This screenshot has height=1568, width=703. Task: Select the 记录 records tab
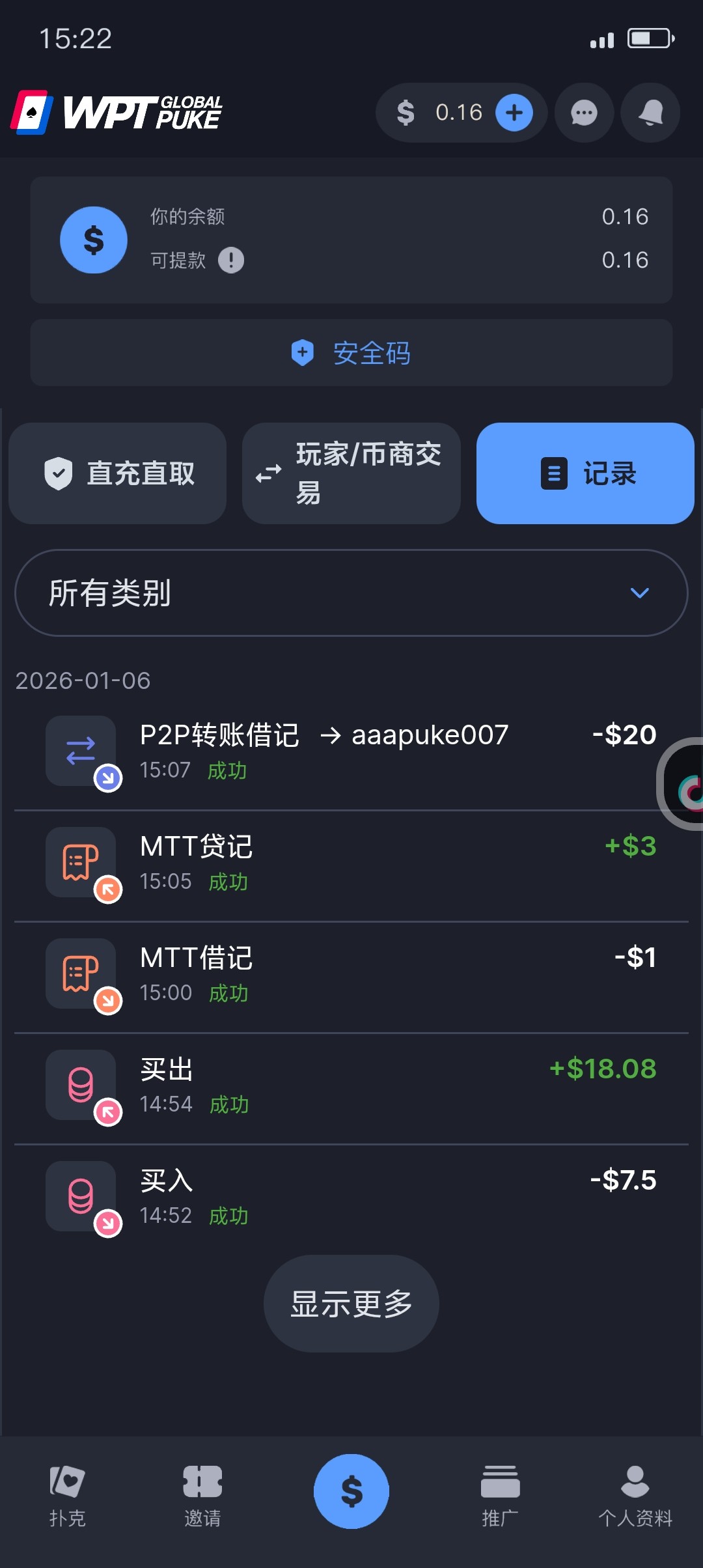point(585,473)
